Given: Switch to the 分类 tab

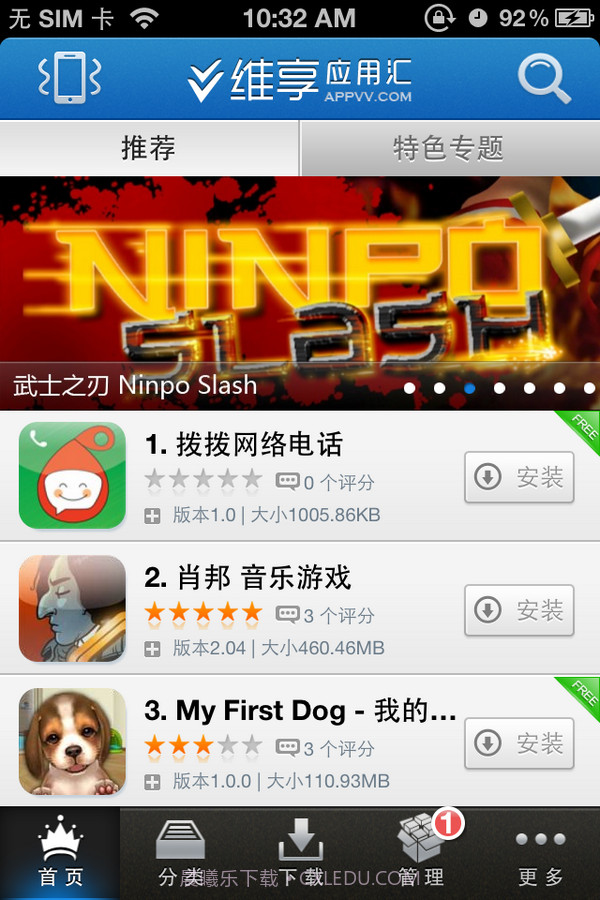Looking at the screenshot, I should 180,854.
